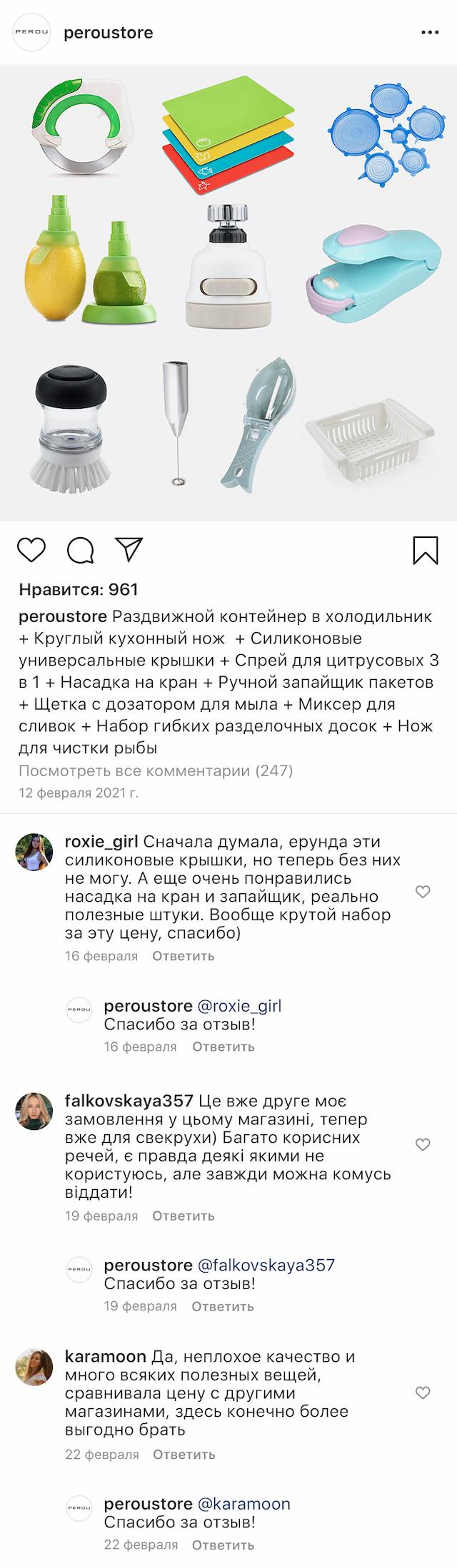Reply to roxie_girl's comment

(184, 956)
